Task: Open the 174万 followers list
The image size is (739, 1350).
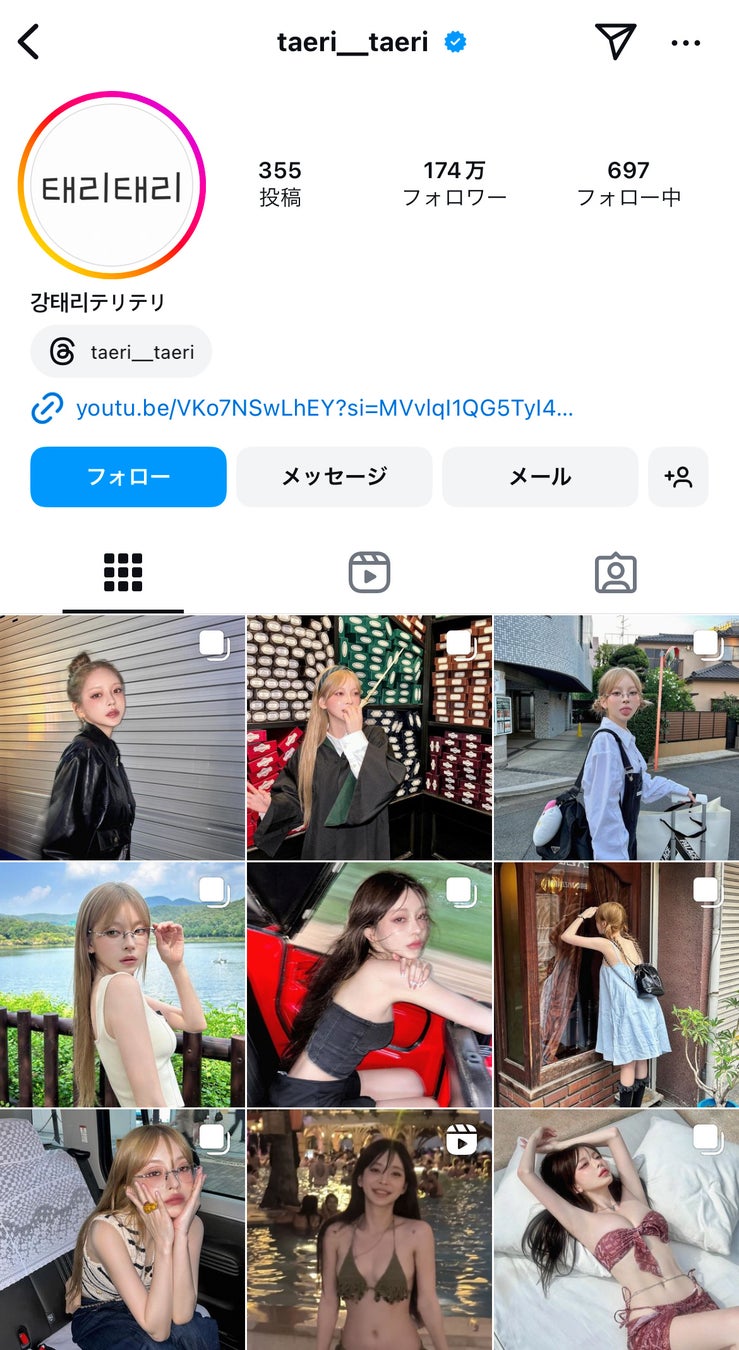Action: click(x=454, y=183)
